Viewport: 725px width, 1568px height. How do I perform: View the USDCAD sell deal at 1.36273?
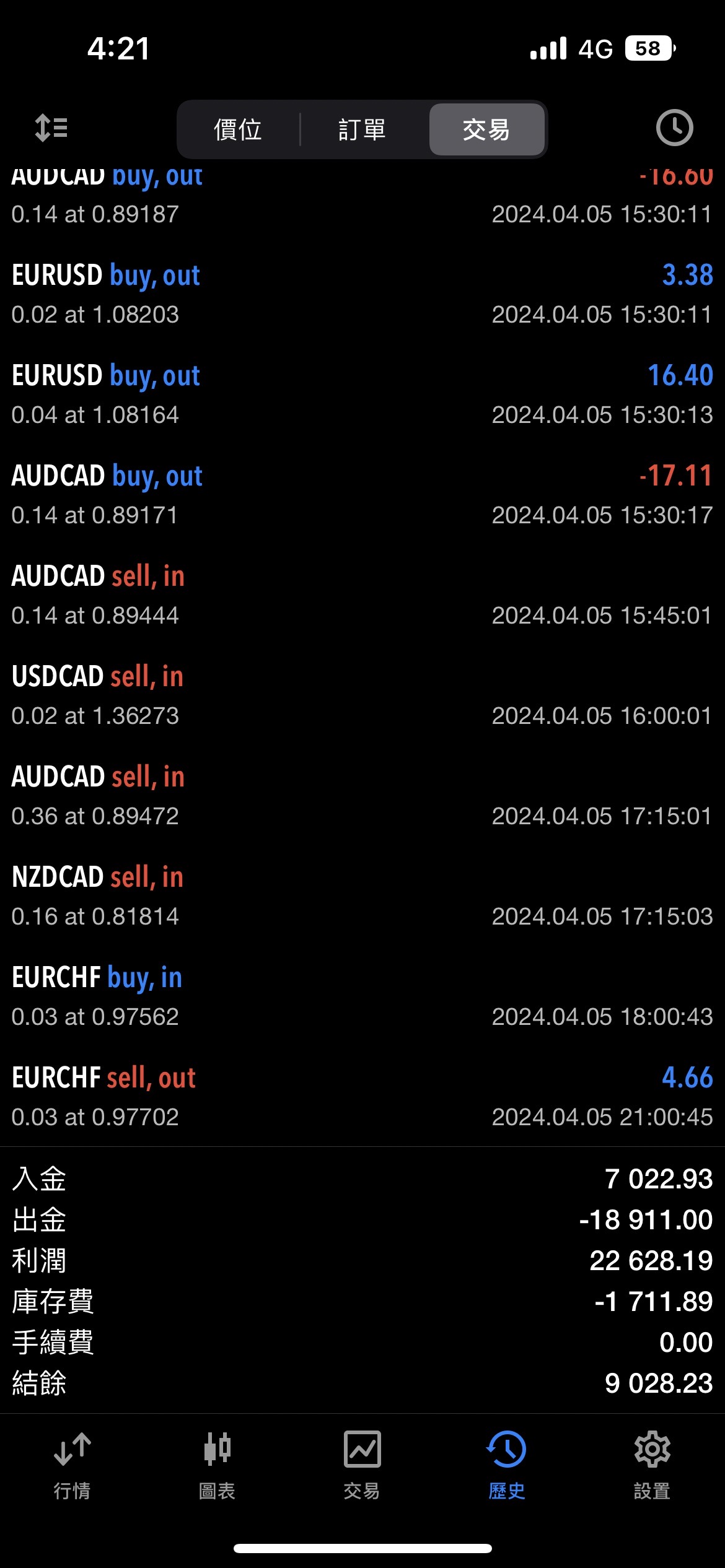click(362, 695)
